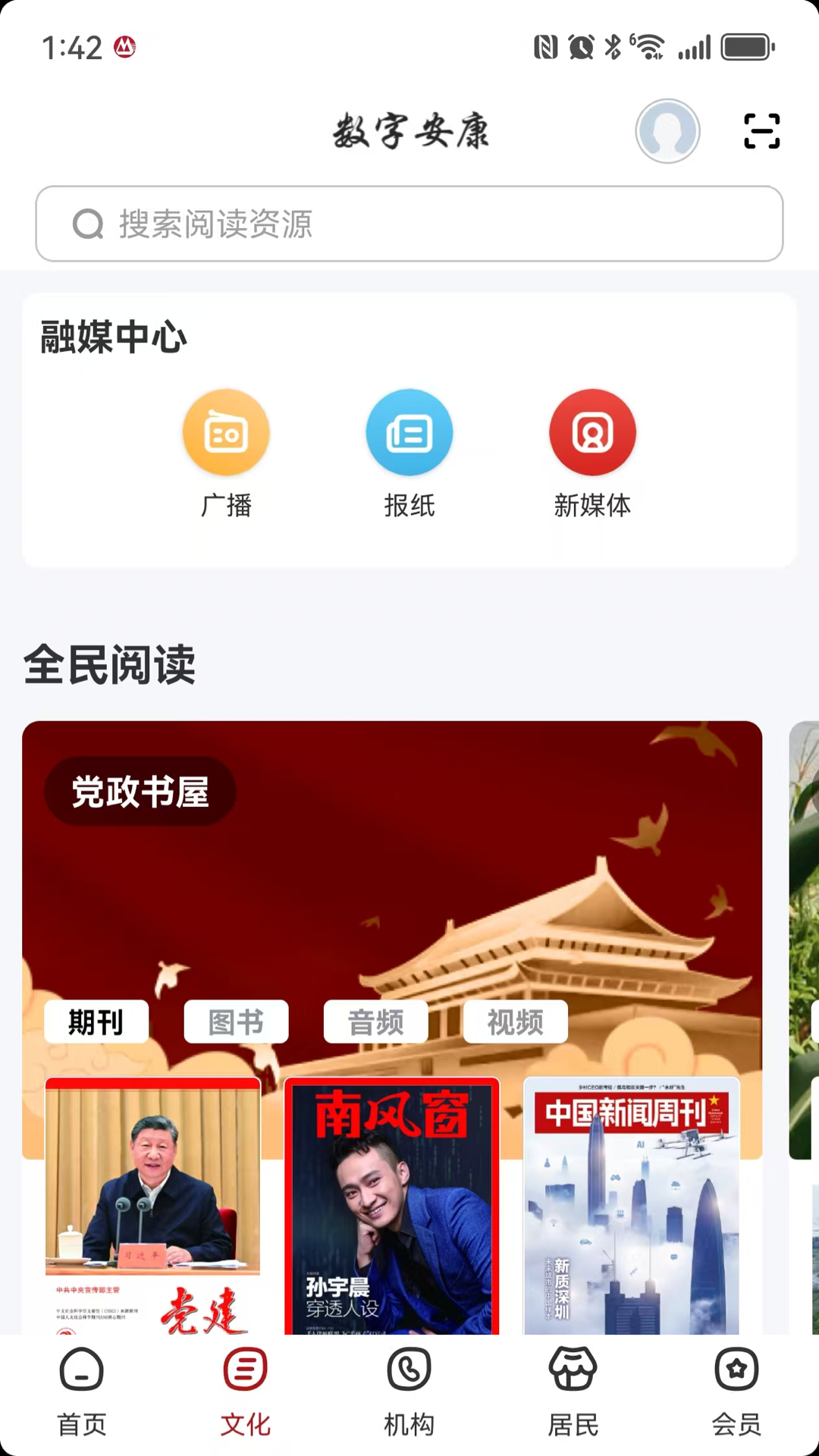The image size is (819, 1456).
Task: Open the 党政书屋 label
Action: (x=140, y=792)
